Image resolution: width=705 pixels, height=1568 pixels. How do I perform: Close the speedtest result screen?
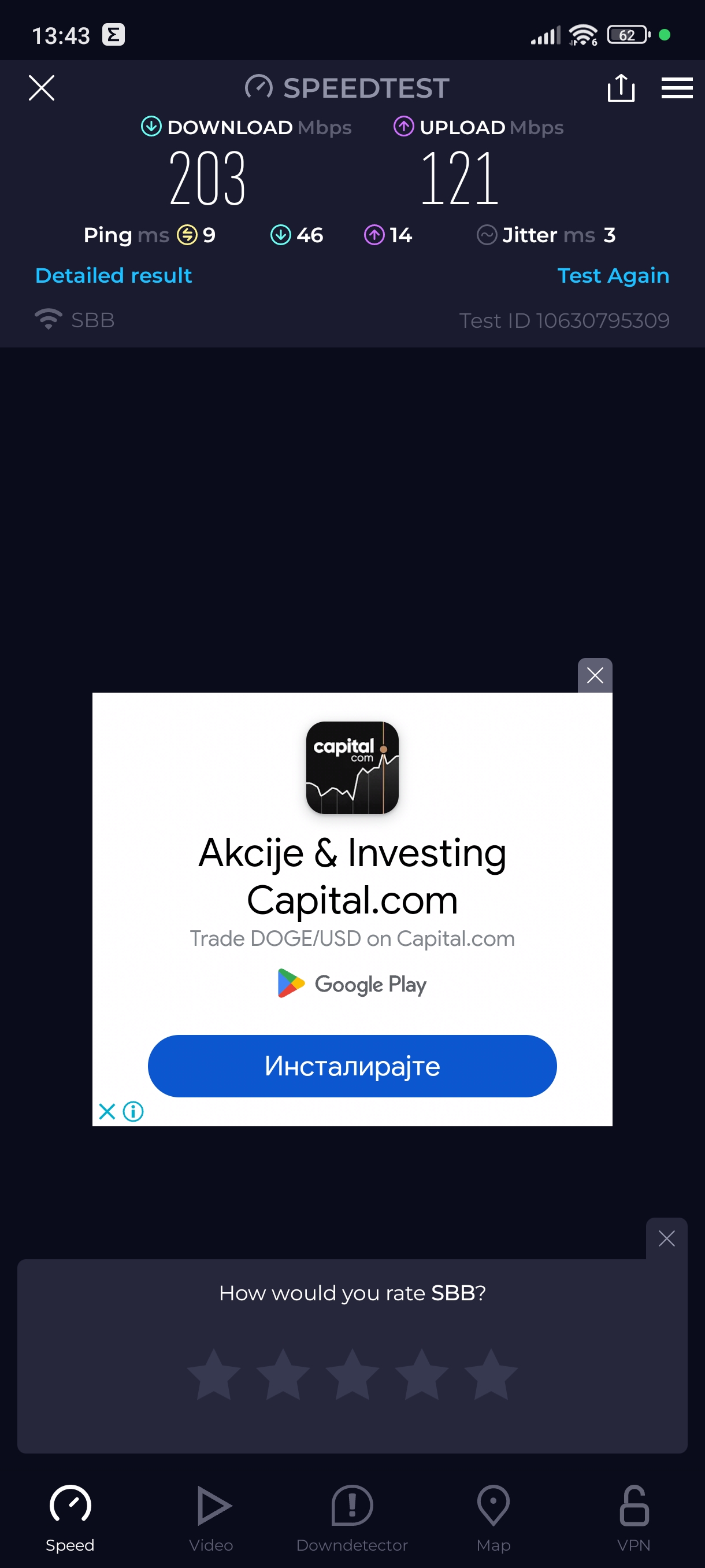42,88
